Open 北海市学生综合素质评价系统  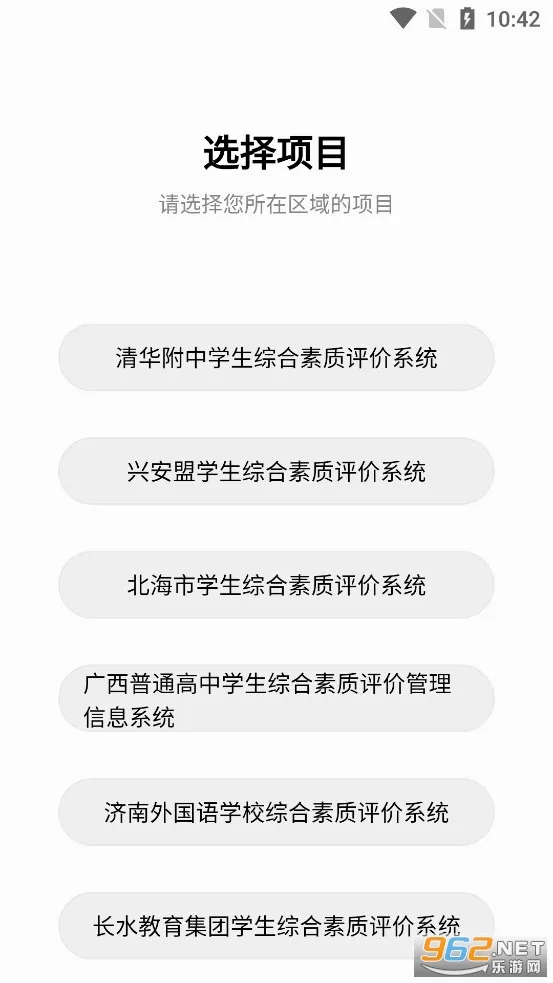pyautogui.click(x=276, y=584)
